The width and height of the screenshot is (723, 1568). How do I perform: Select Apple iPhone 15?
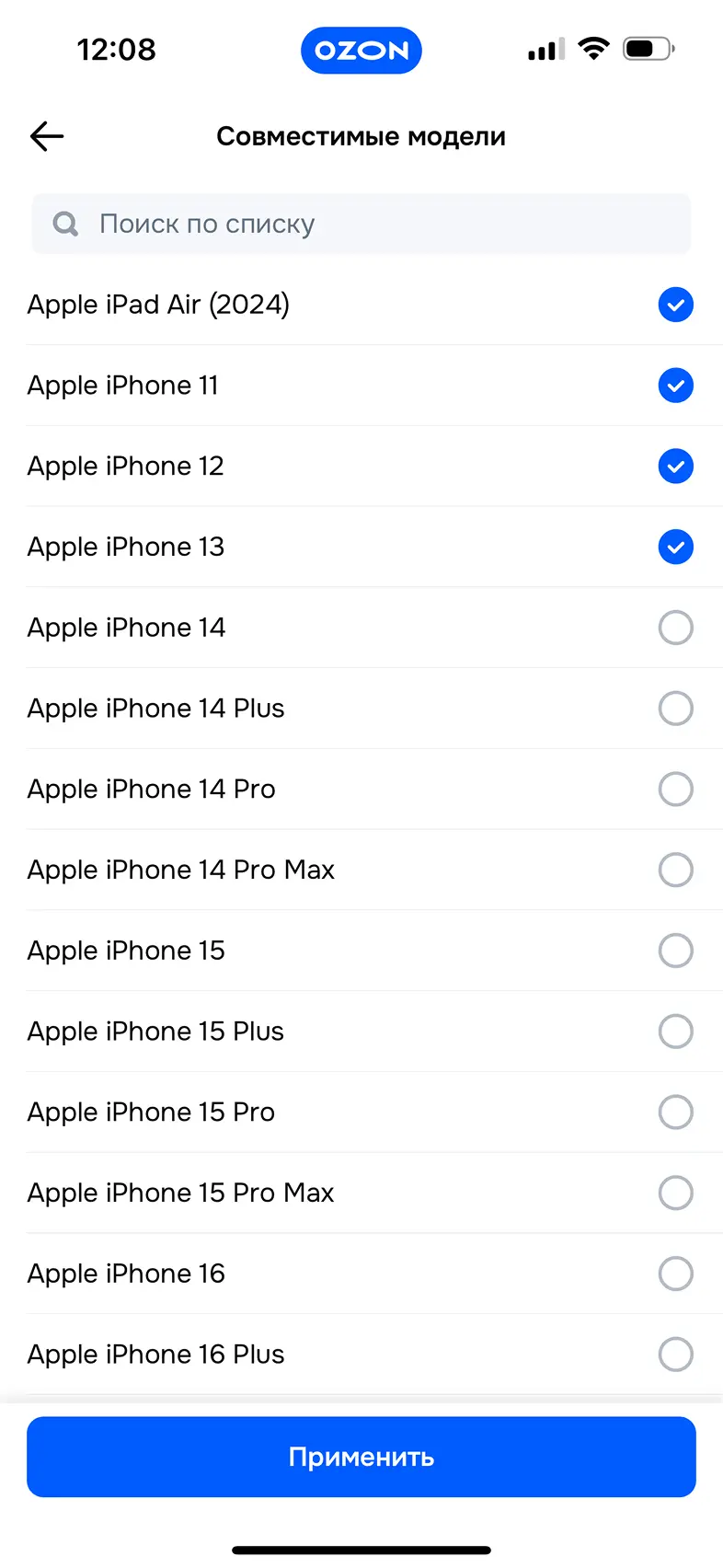click(x=675, y=951)
